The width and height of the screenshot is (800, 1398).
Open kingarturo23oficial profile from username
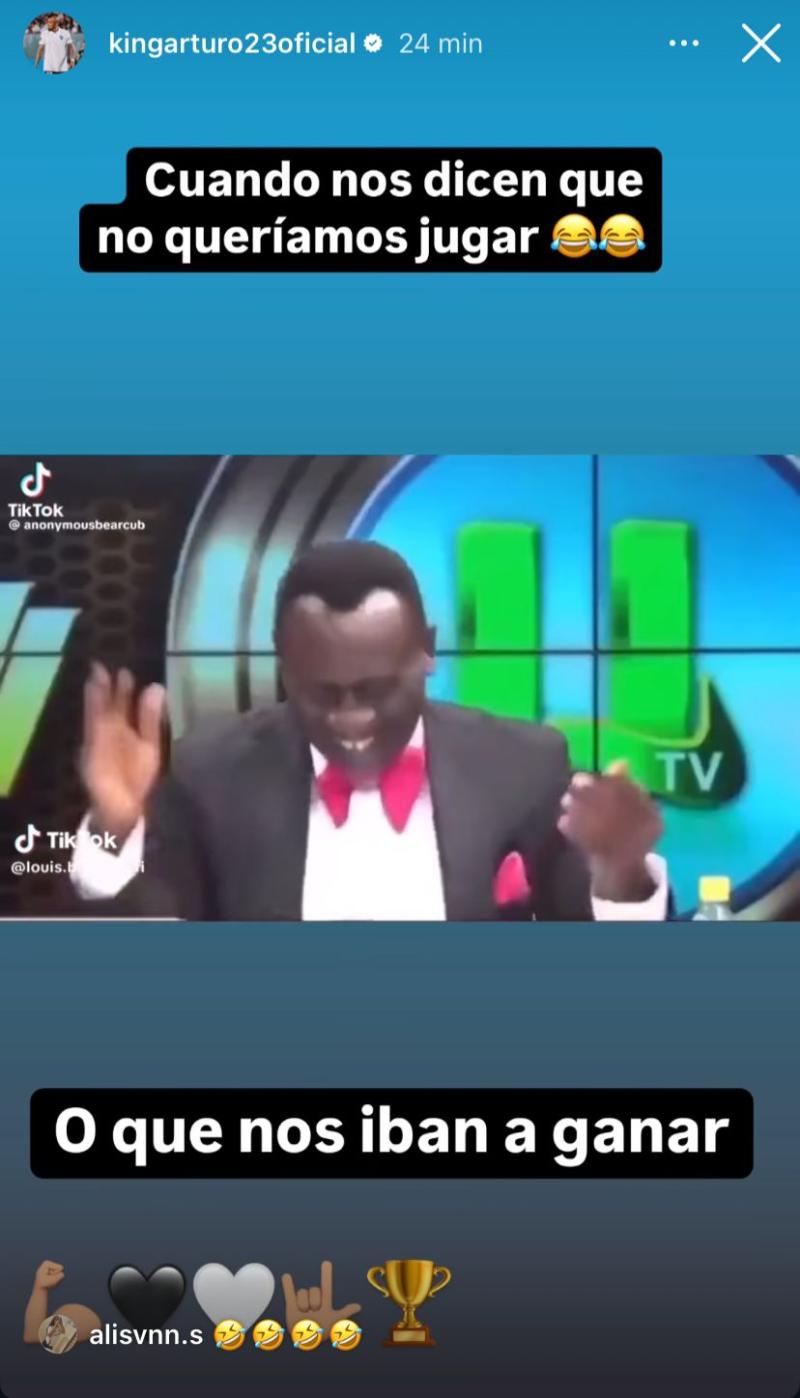coord(231,44)
